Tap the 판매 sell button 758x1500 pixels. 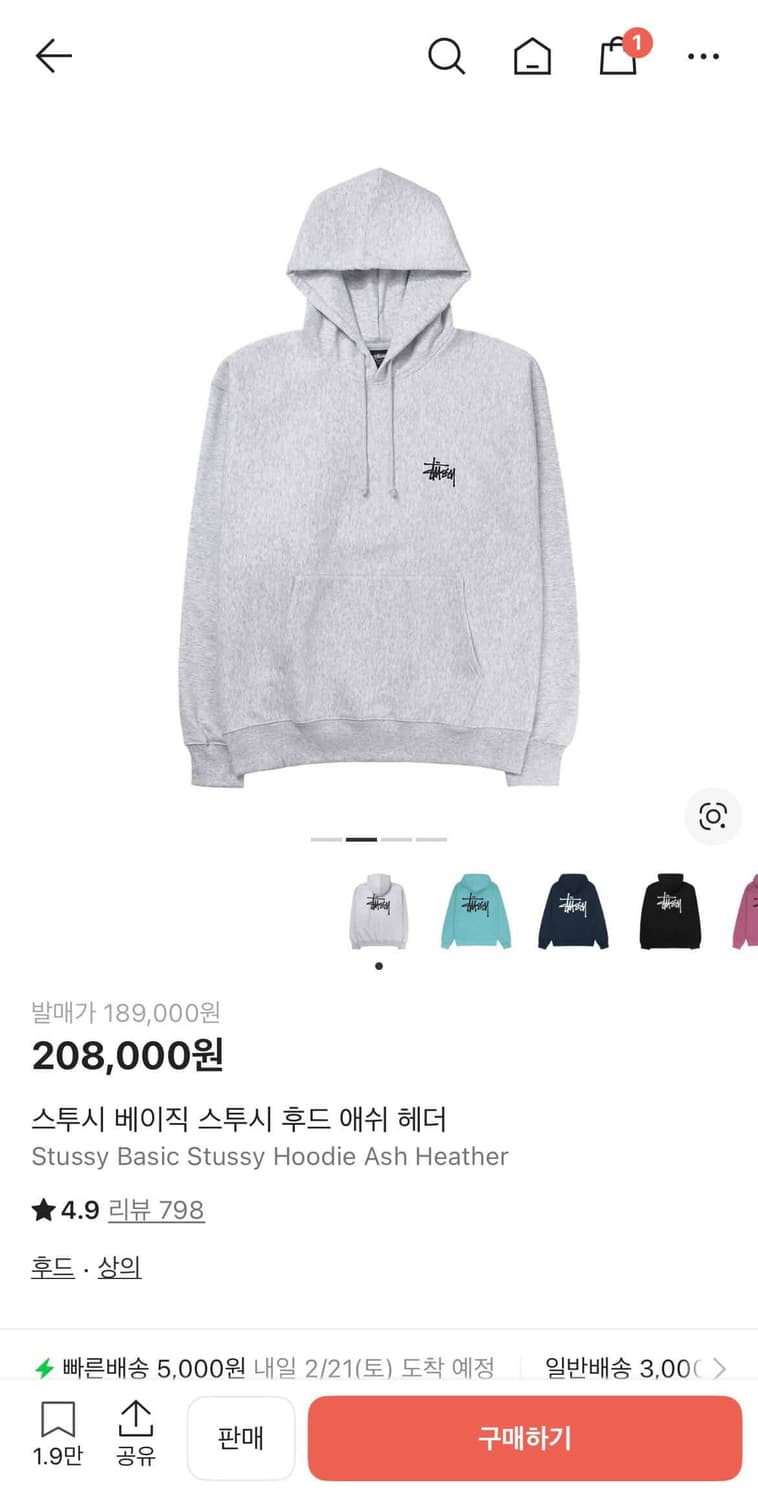240,1437
